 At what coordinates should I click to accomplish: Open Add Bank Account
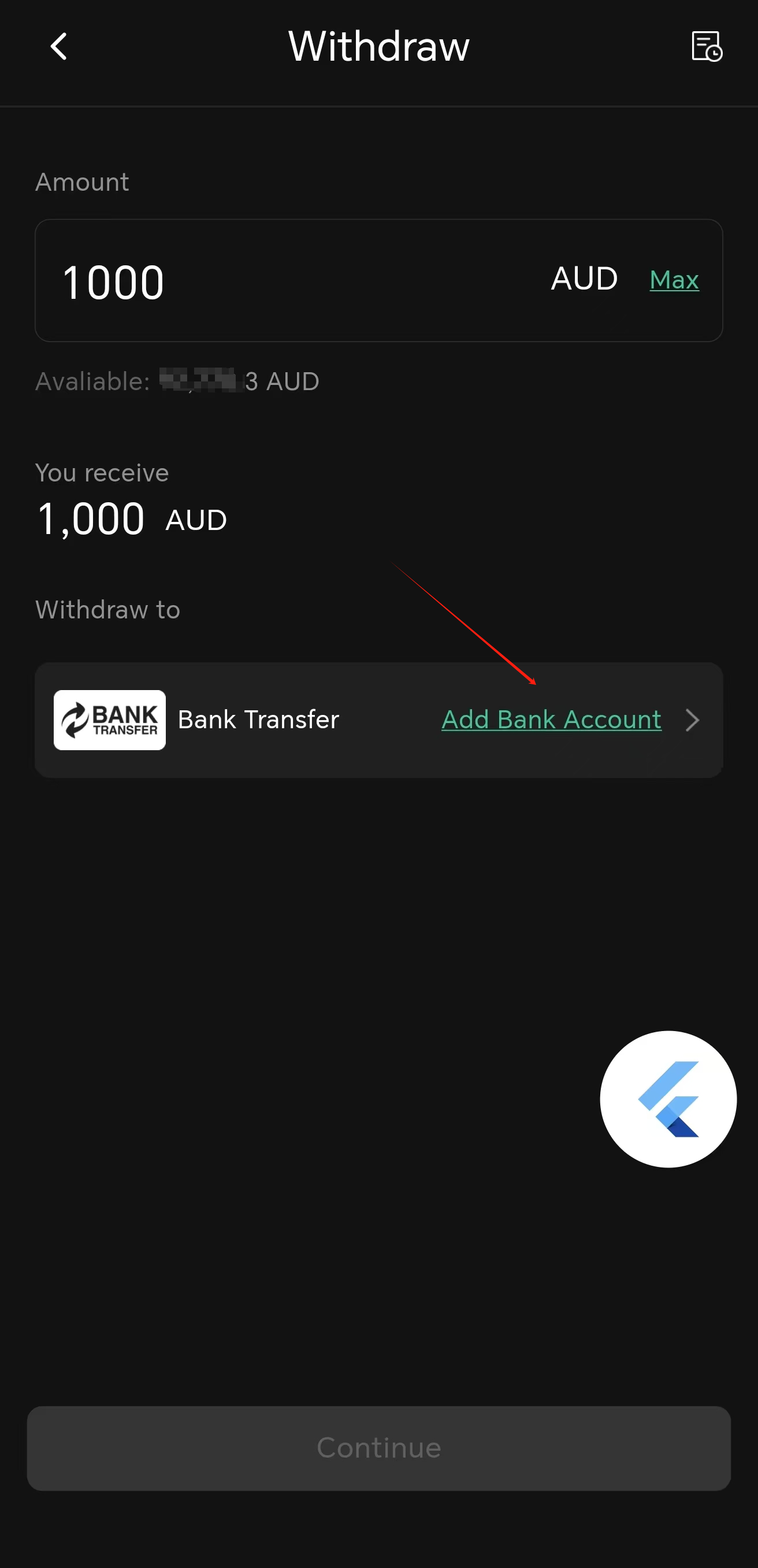point(551,720)
